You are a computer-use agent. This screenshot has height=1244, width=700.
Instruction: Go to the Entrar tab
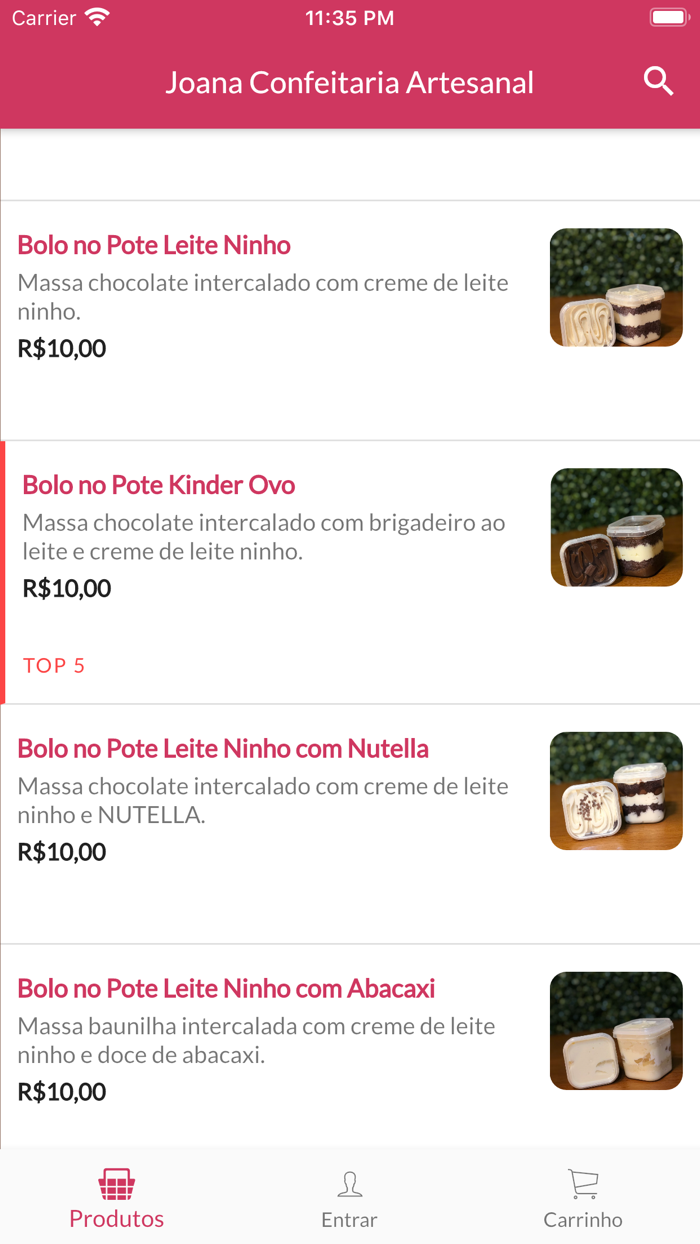coord(349,1199)
